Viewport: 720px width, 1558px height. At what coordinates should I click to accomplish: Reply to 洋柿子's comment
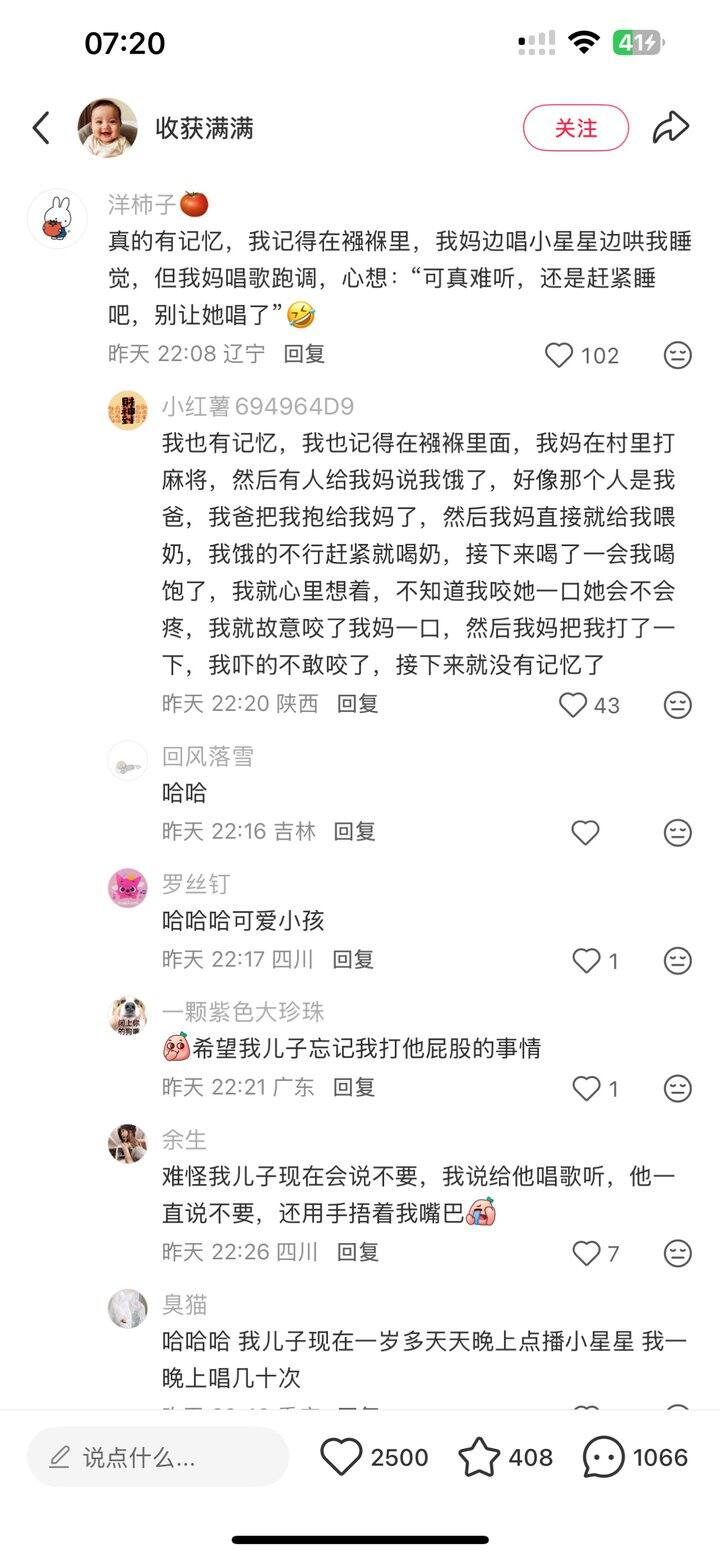pyautogui.click(x=304, y=354)
